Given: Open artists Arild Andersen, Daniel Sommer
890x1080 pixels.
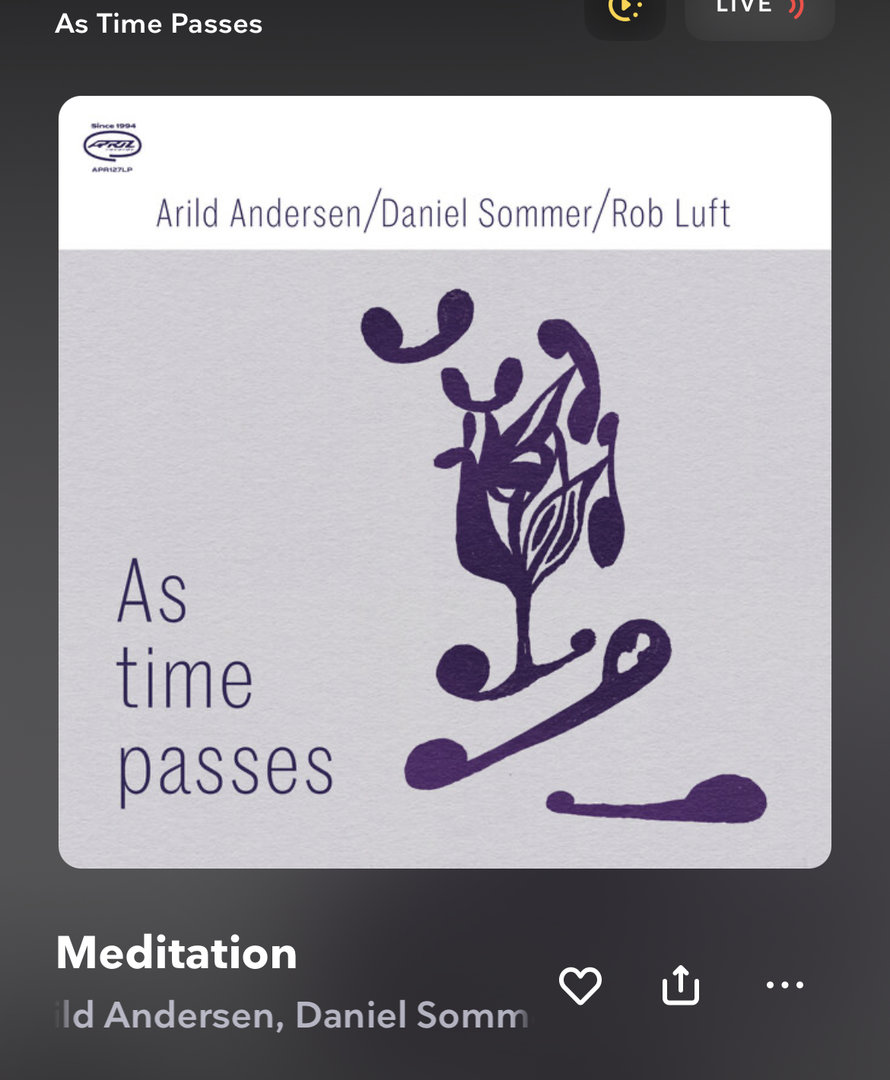Looking at the screenshot, I should pos(290,1015).
